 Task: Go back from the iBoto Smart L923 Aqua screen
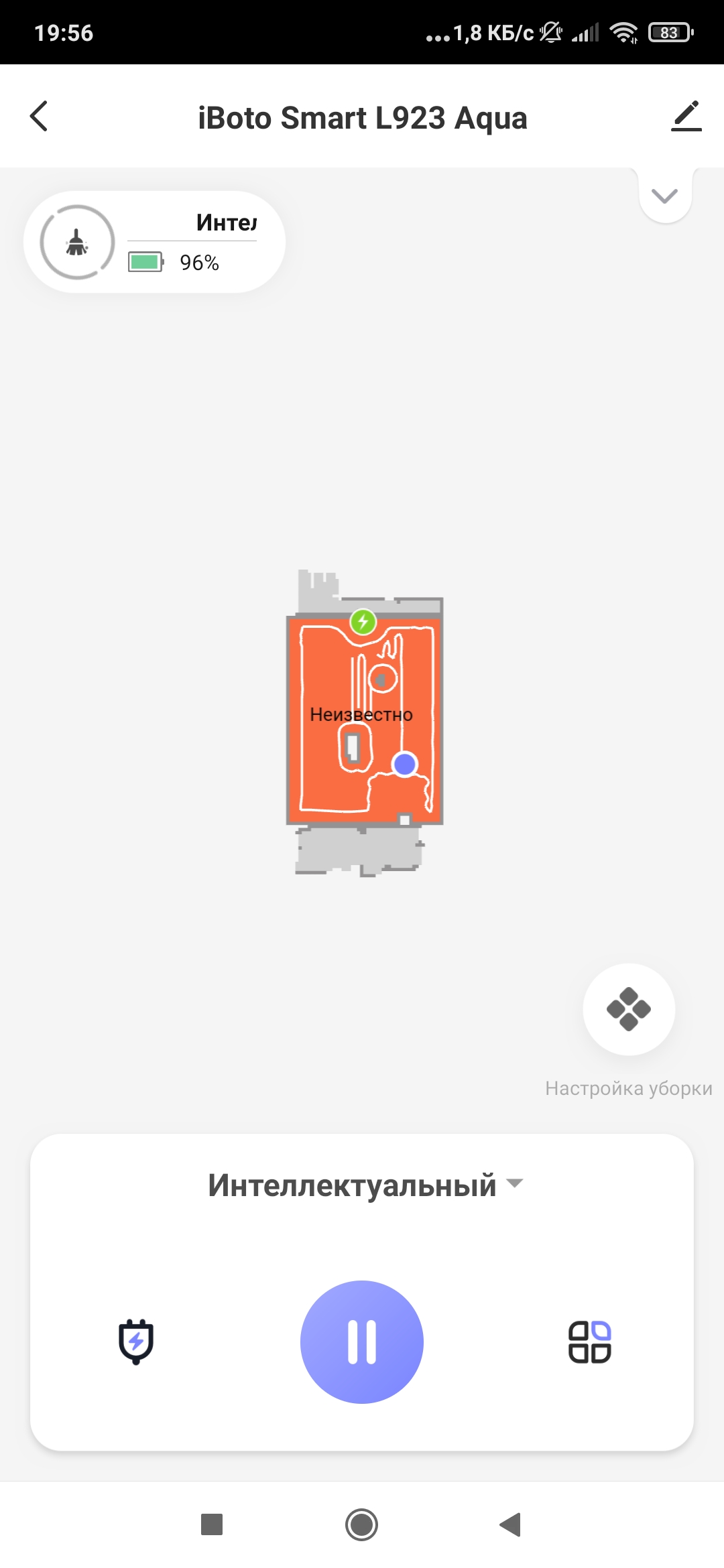[x=40, y=117]
